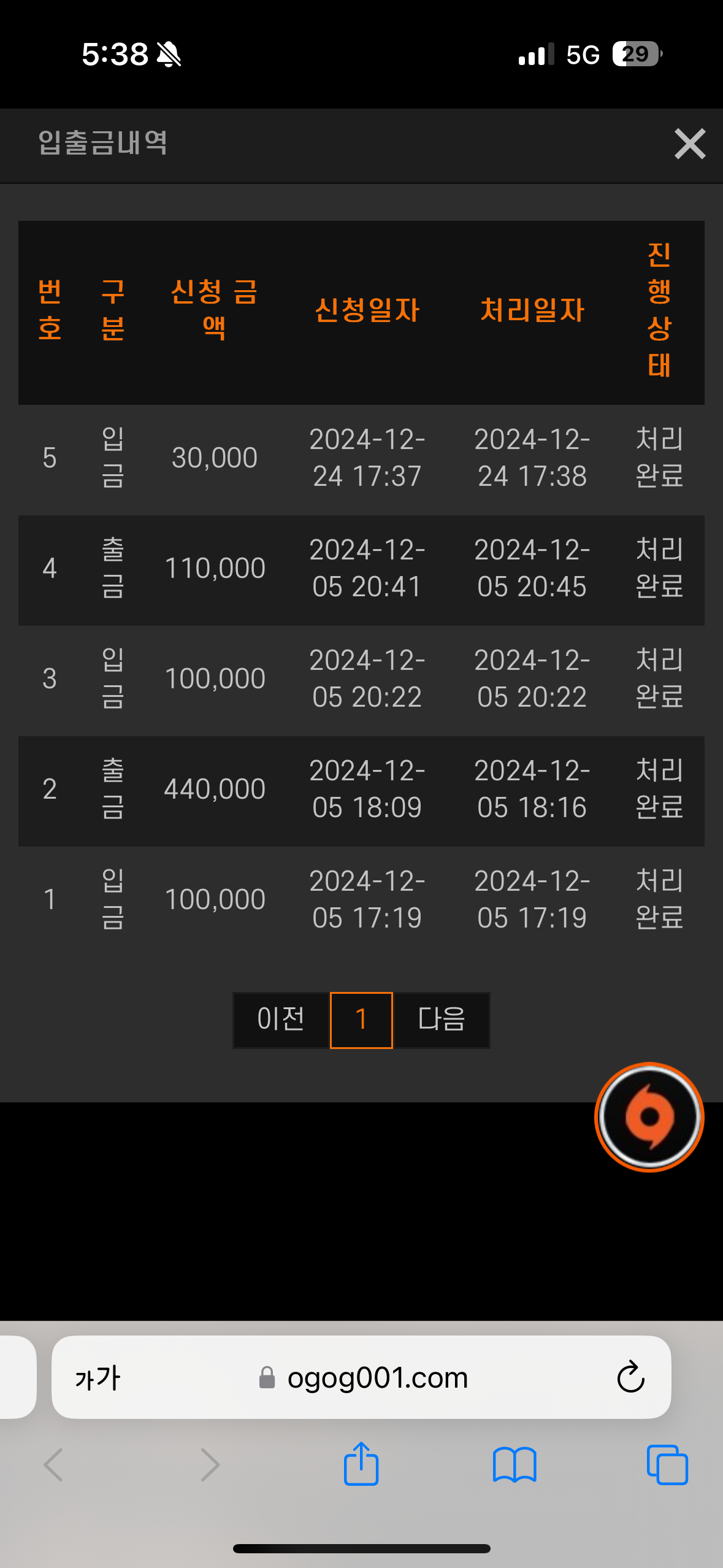Close the 입출금내역 dialog
This screenshot has height=1568, width=723.
click(690, 144)
